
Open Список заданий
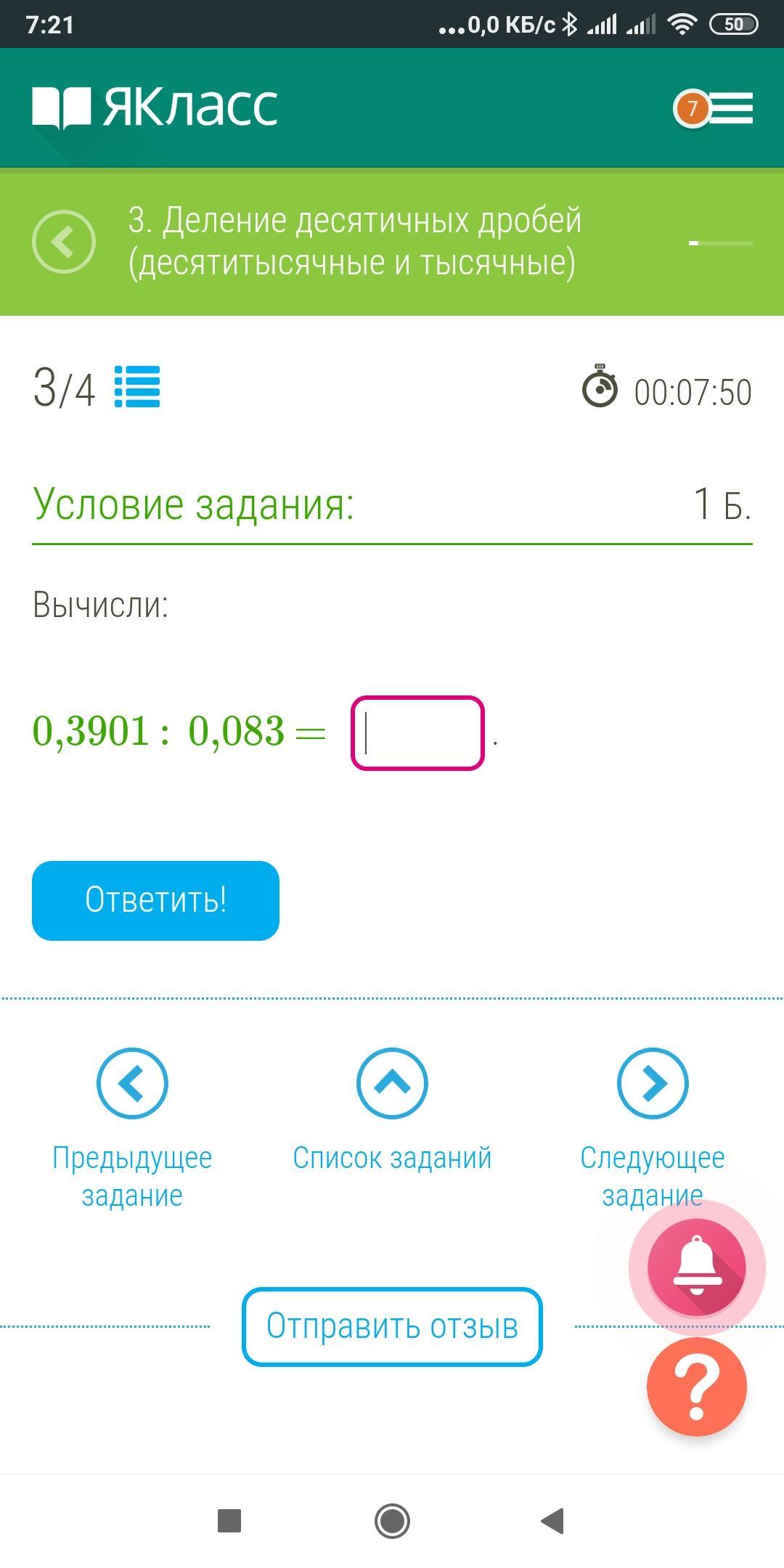pos(392,1084)
